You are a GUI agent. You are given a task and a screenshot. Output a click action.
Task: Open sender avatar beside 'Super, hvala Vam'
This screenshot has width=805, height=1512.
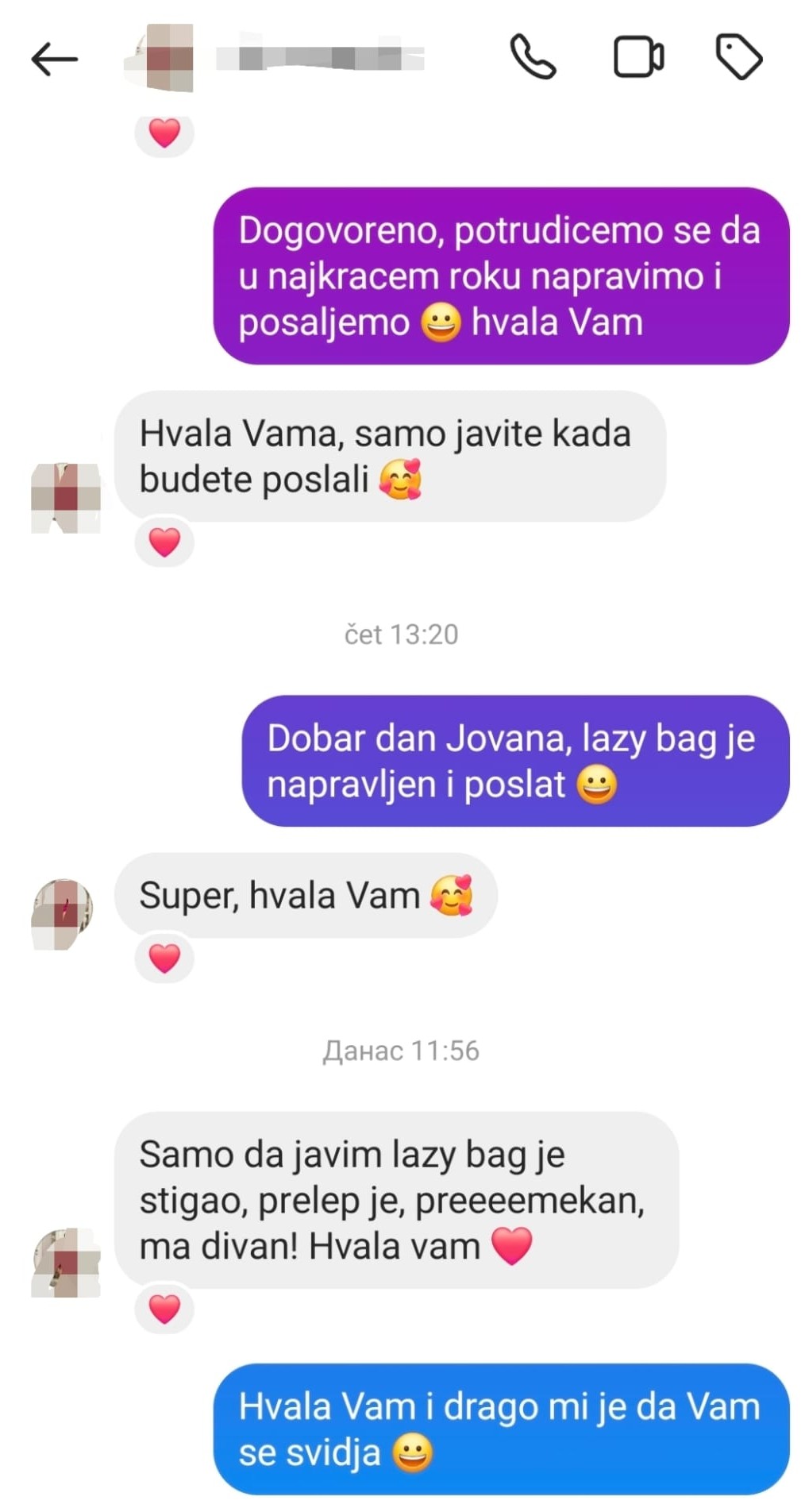(63, 913)
